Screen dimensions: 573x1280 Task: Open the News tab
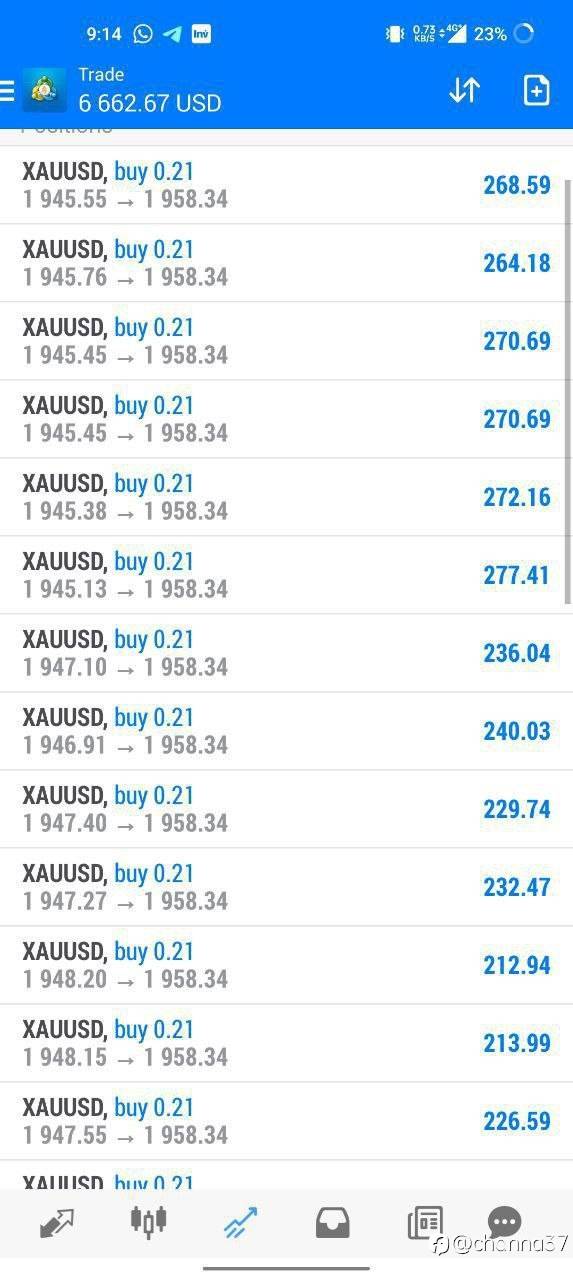[425, 1223]
